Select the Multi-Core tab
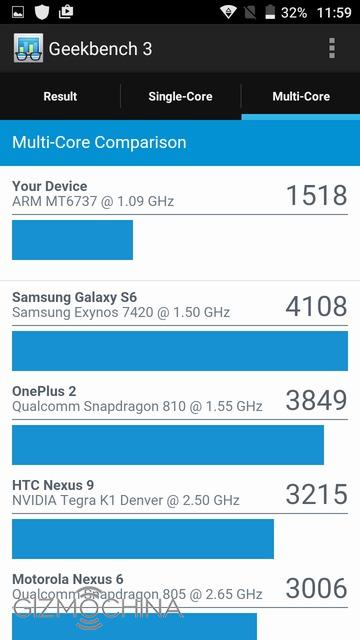Image resolution: width=360 pixels, height=640 pixels. (301, 96)
